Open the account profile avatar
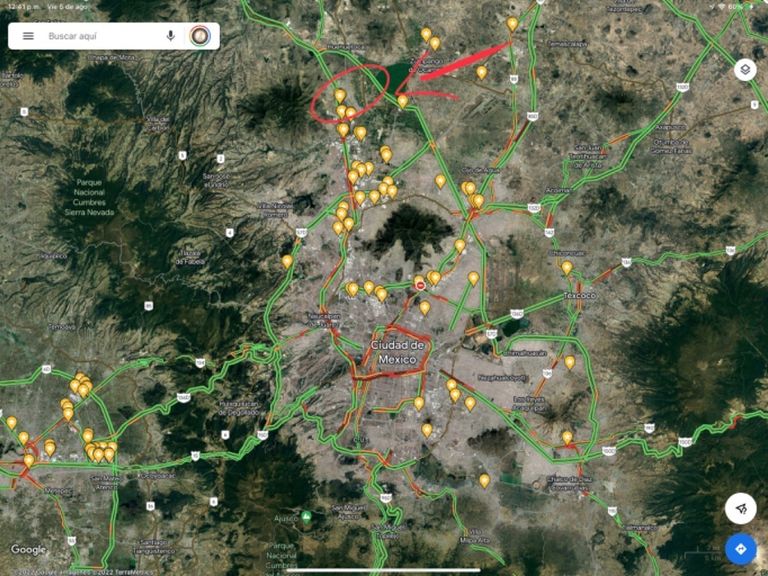This screenshot has height=576, width=768. coord(200,36)
